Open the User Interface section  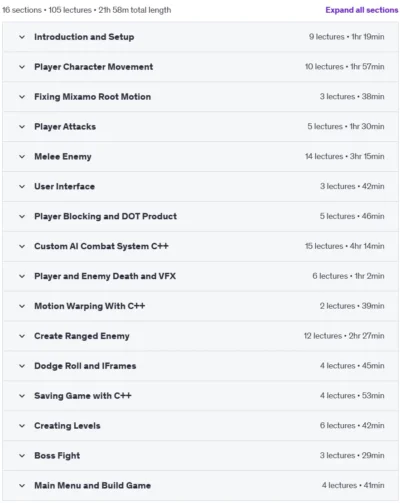(x=200, y=186)
